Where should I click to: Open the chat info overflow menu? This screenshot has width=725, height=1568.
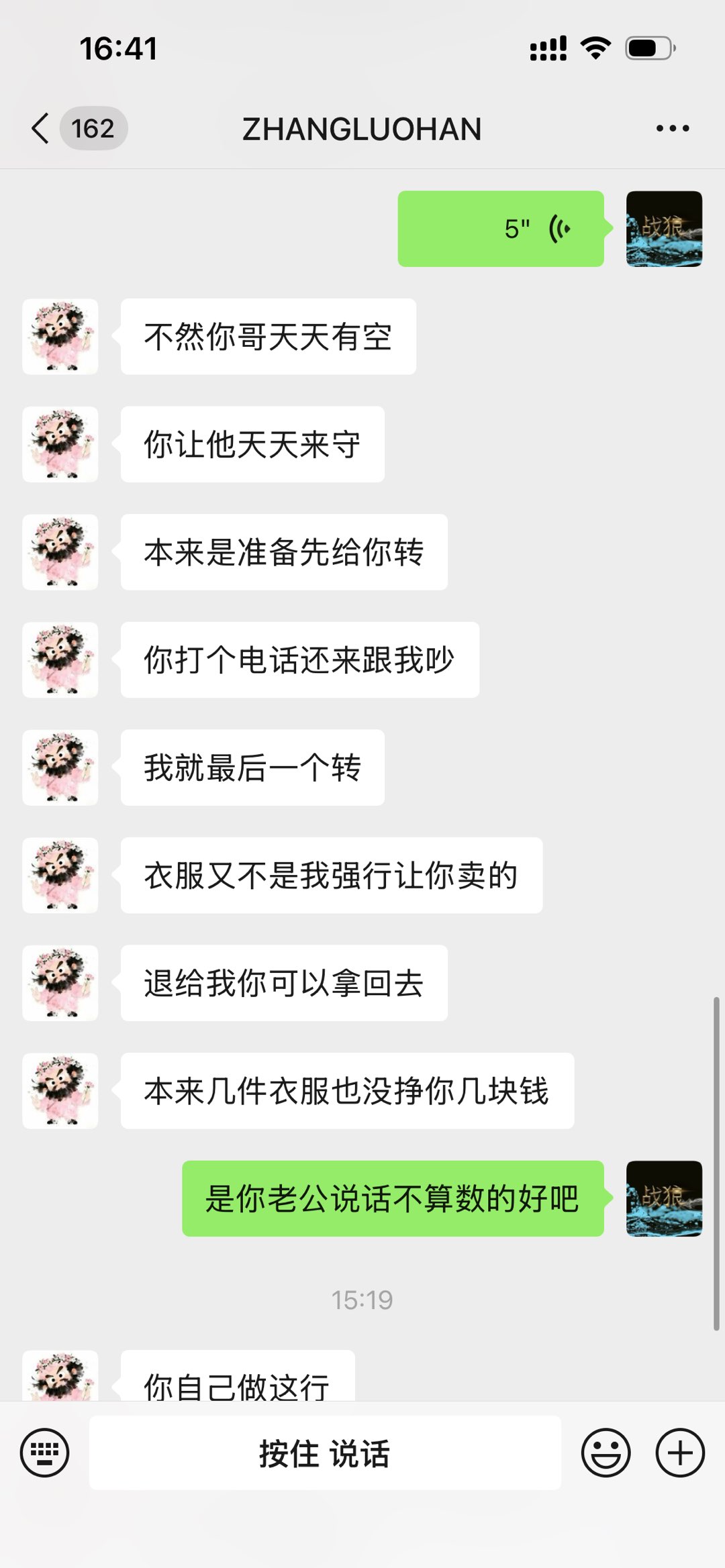[x=672, y=128]
